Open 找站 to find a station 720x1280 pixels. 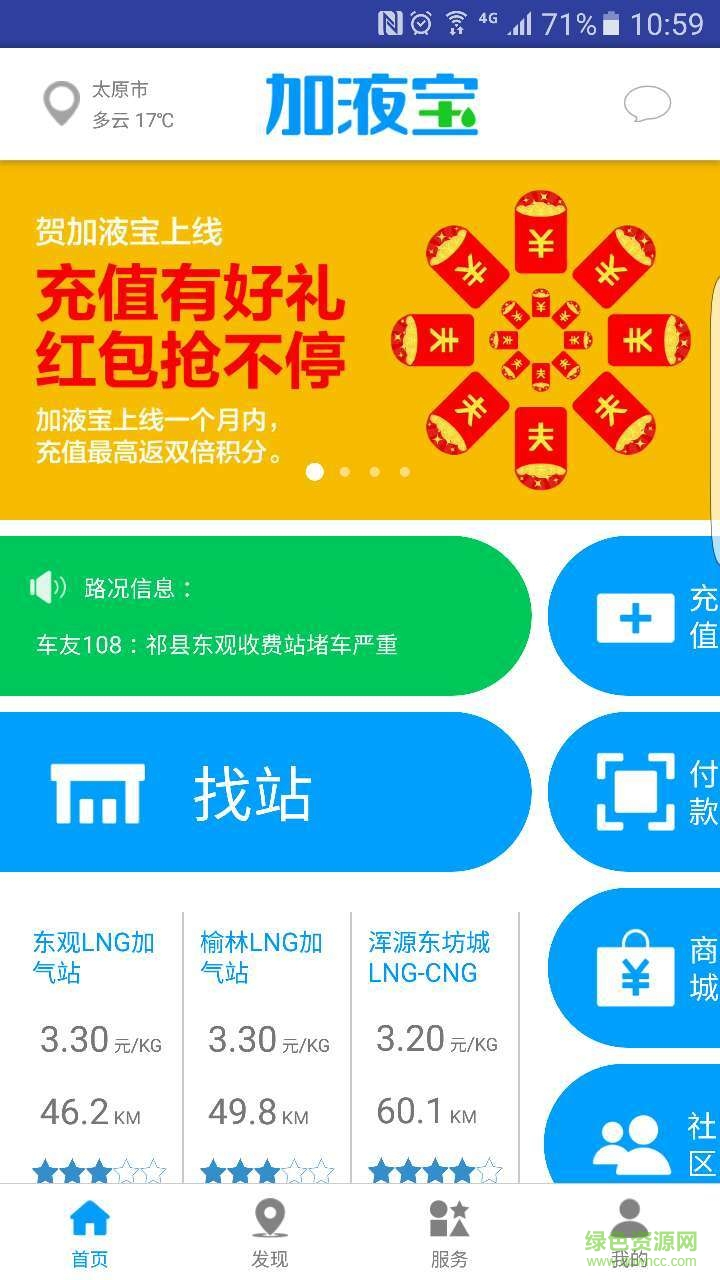click(264, 792)
